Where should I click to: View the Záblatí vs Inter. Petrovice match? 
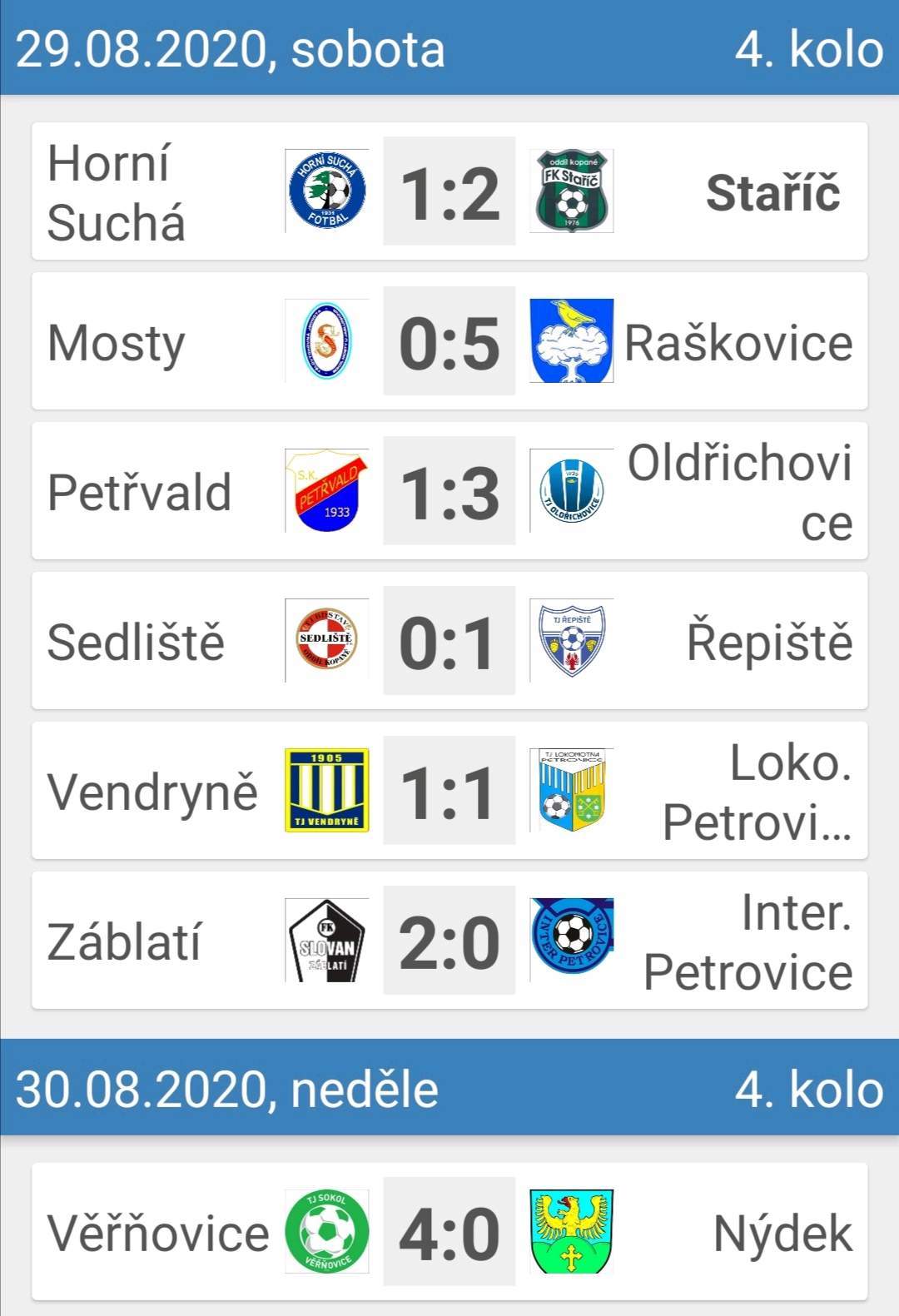click(x=449, y=941)
